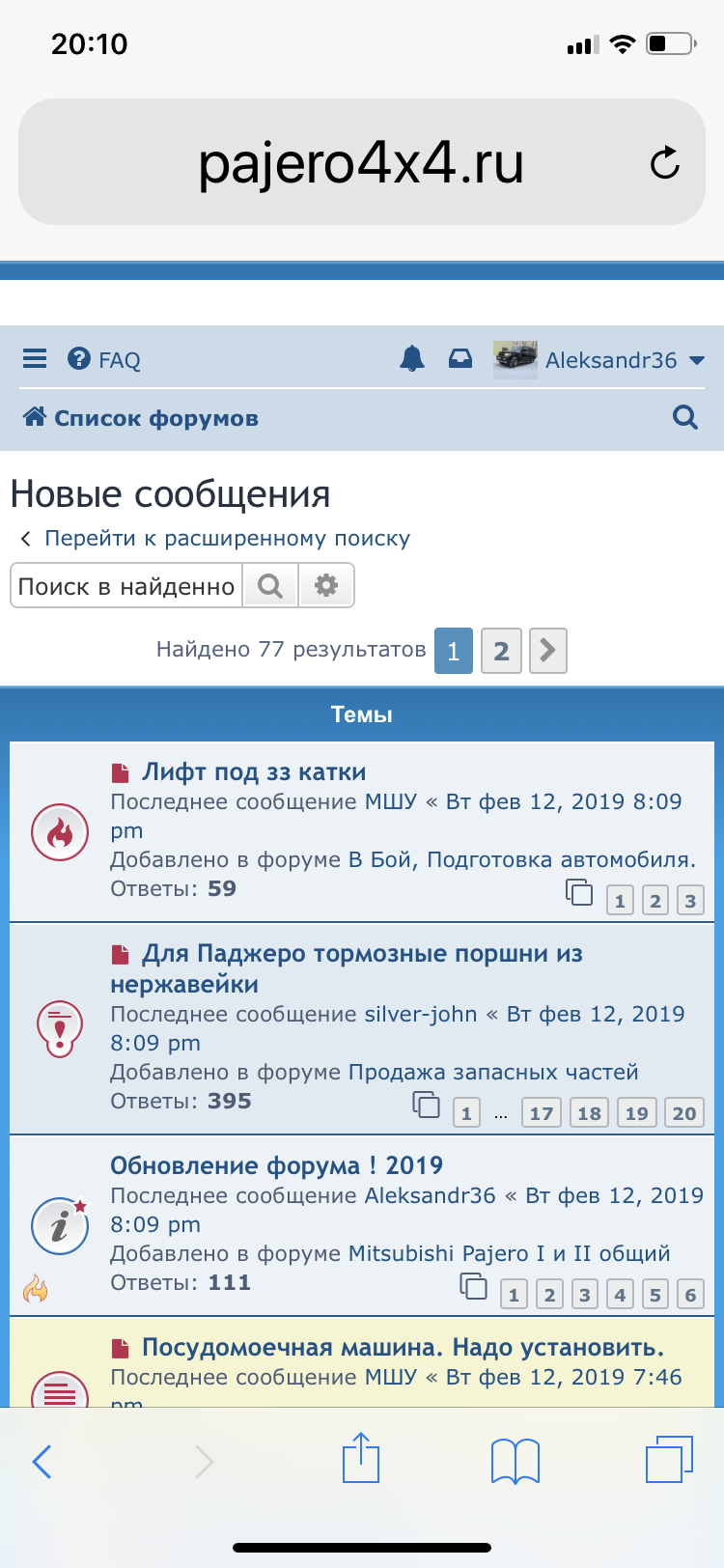
Task: Tap Перейти к расширенному поиску link
Action: click(x=226, y=538)
